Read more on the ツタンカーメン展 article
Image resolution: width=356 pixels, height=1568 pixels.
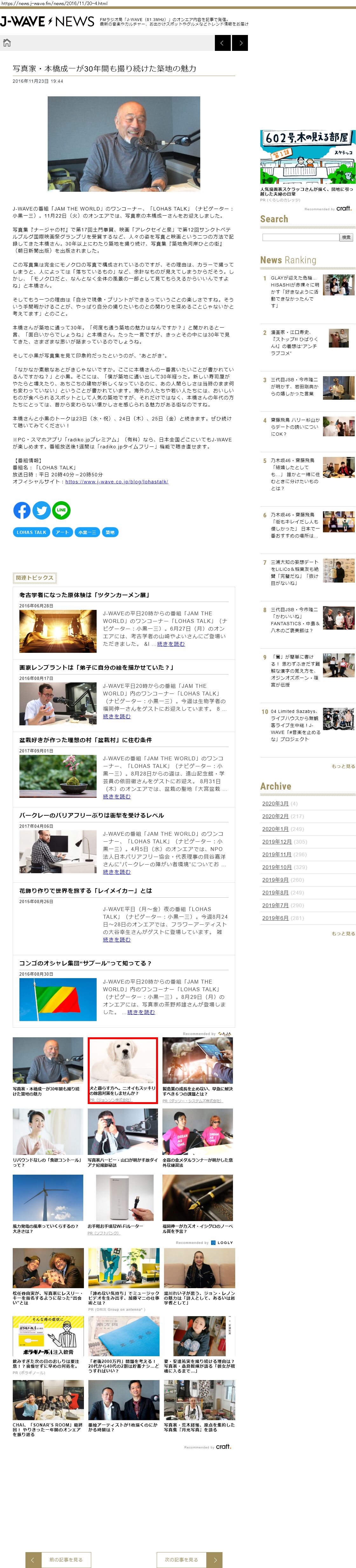click(170, 643)
